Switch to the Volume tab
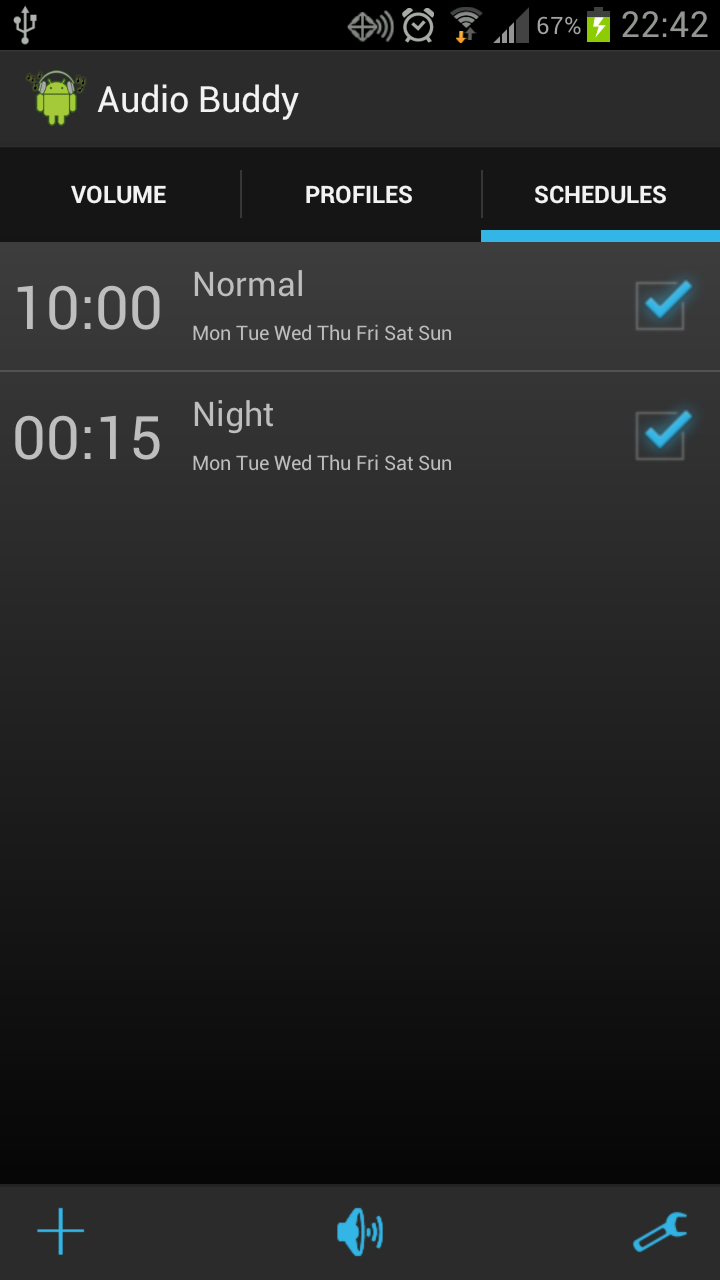Screen dimensions: 720x1280 (x=119, y=194)
